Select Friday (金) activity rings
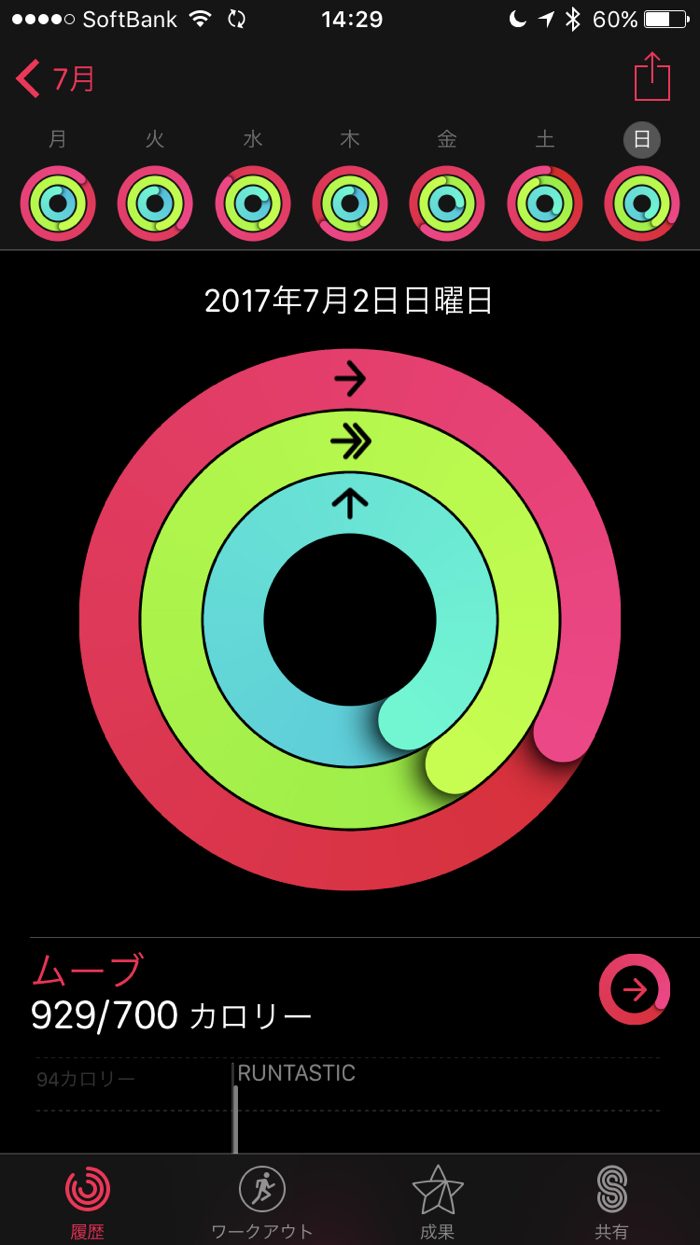This screenshot has width=700, height=1245. point(447,203)
